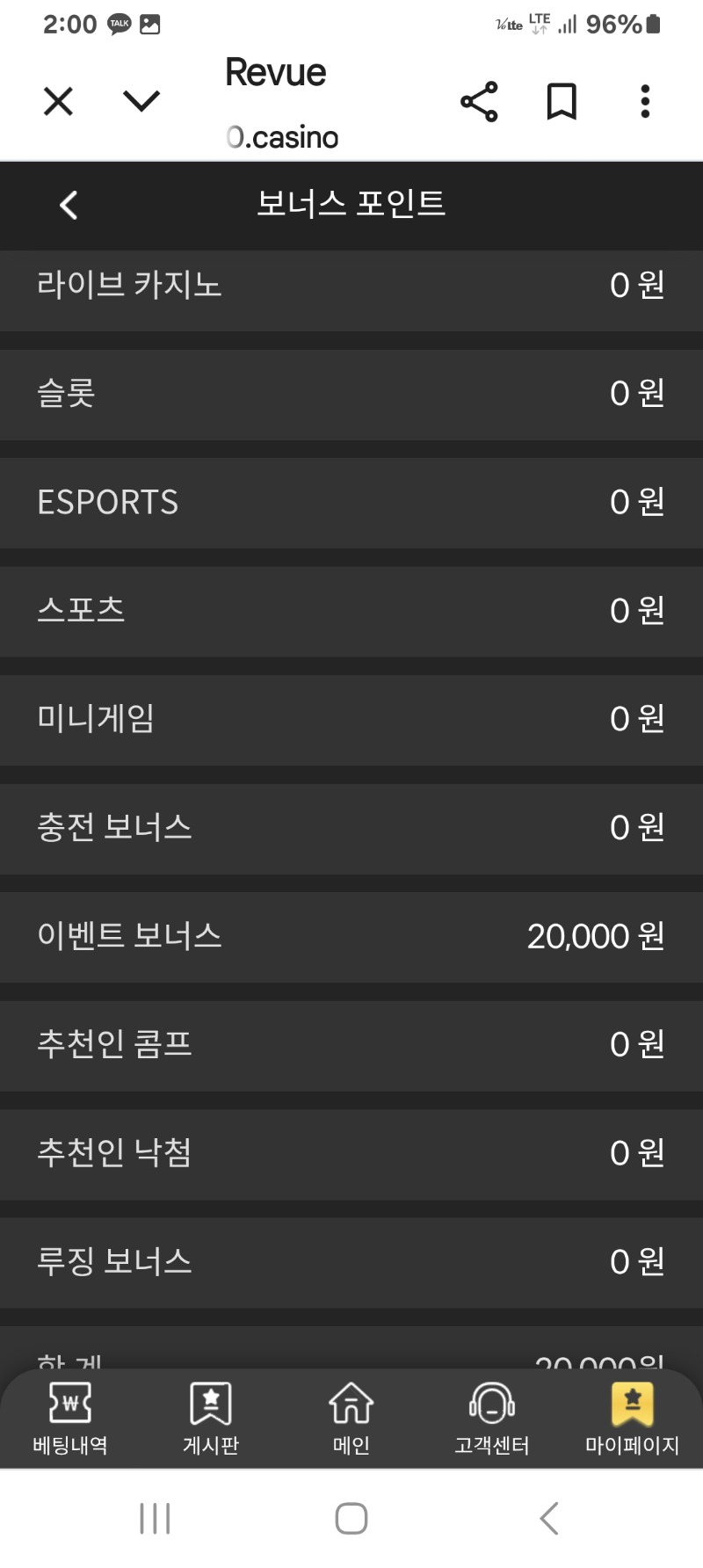This screenshot has width=703, height=1568.
Task: Bookmark this page
Action: tap(562, 102)
